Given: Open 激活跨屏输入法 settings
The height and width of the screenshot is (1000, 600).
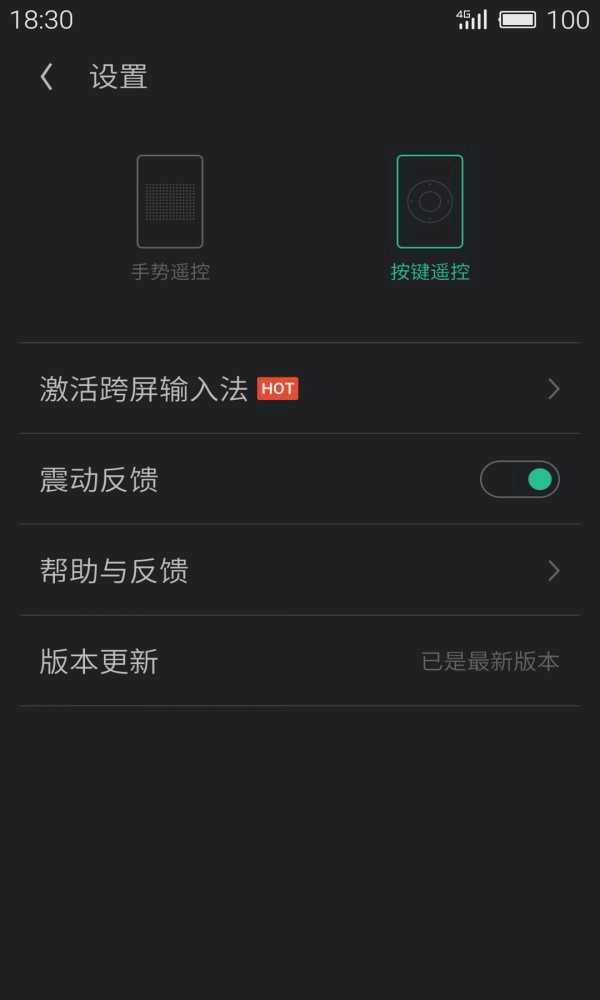Looking at the screenshot, I should tap(300, 389).
